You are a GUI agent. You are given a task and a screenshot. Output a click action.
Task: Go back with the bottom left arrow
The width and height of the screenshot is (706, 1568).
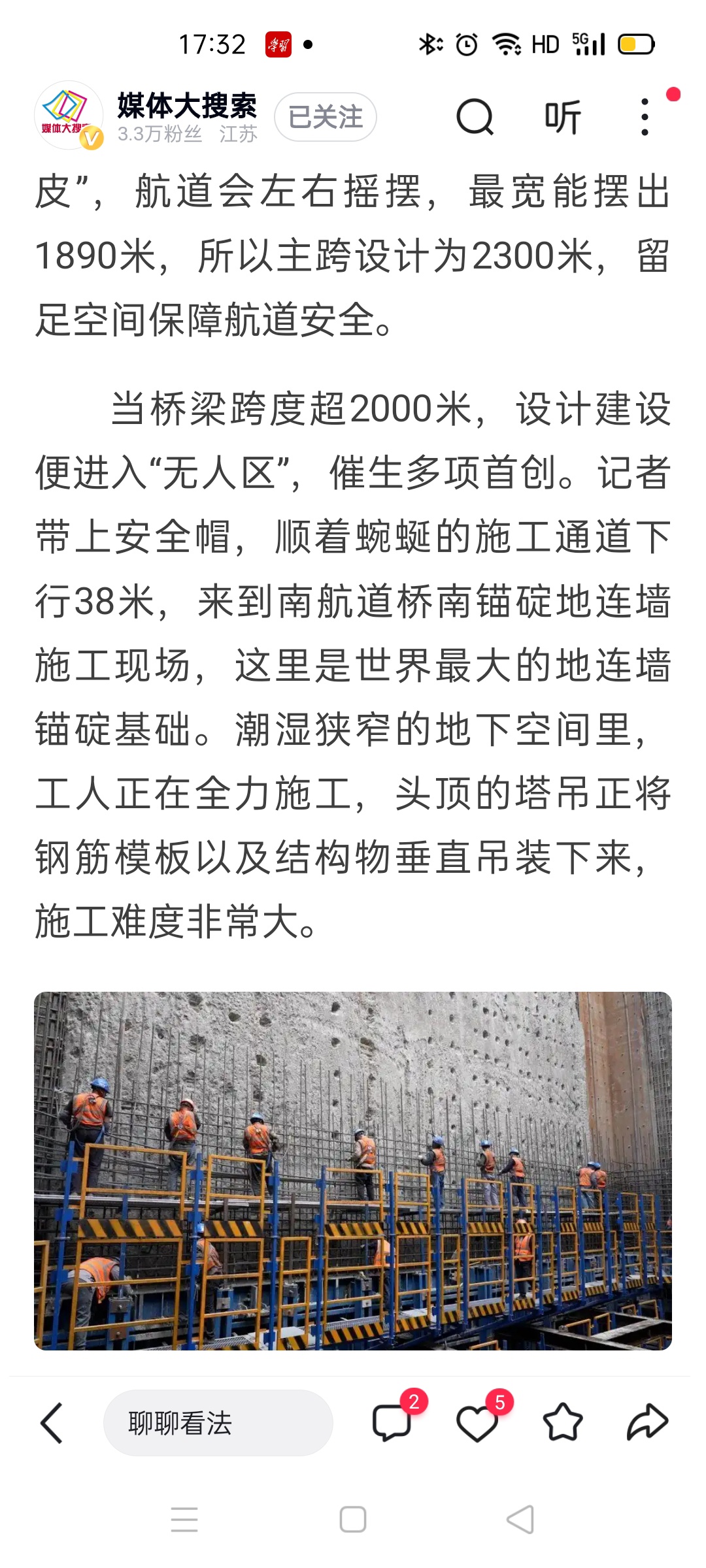(x=52, y=1422)
